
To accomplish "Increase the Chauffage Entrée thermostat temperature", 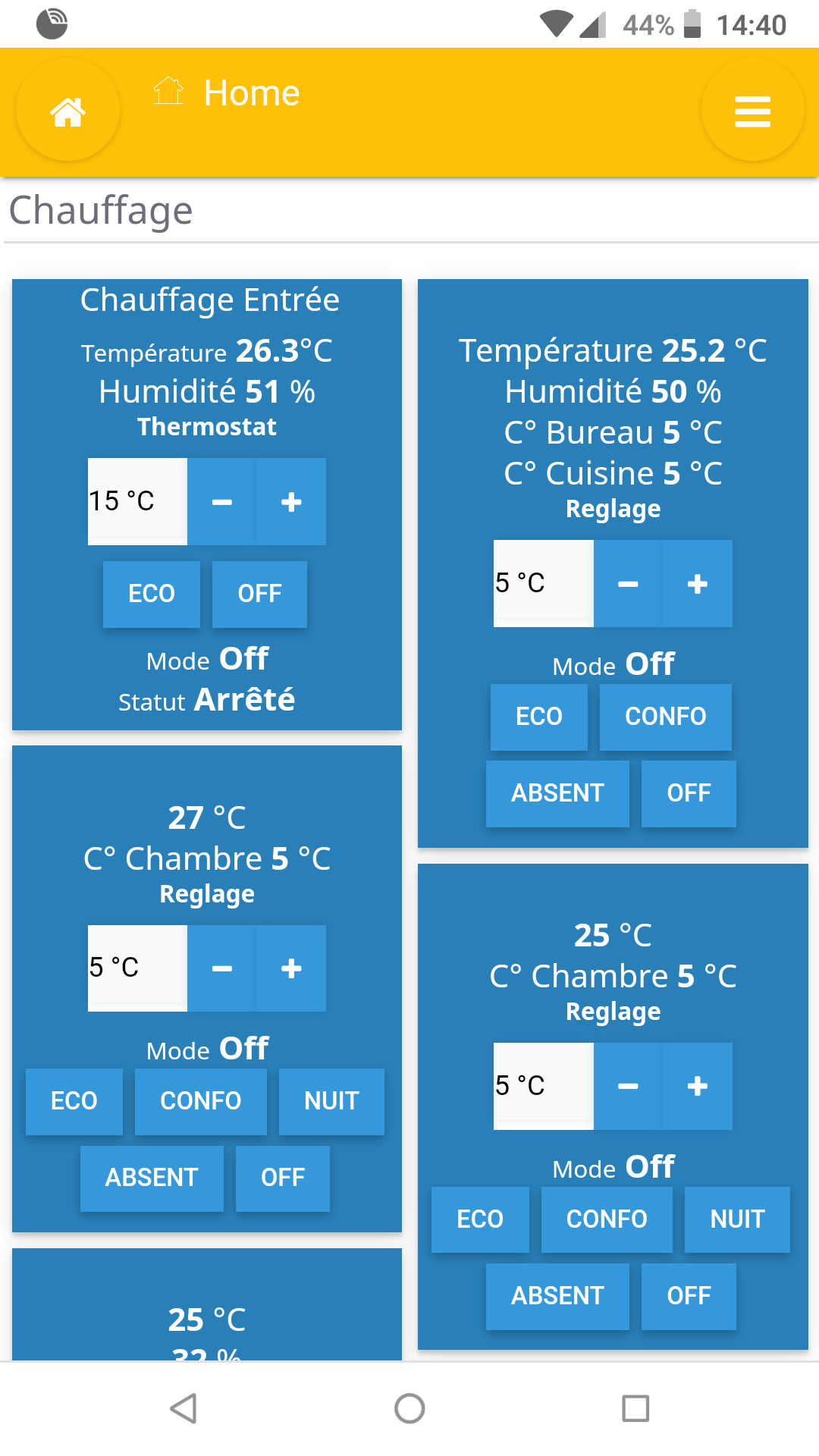I will (x=291, y=501).
